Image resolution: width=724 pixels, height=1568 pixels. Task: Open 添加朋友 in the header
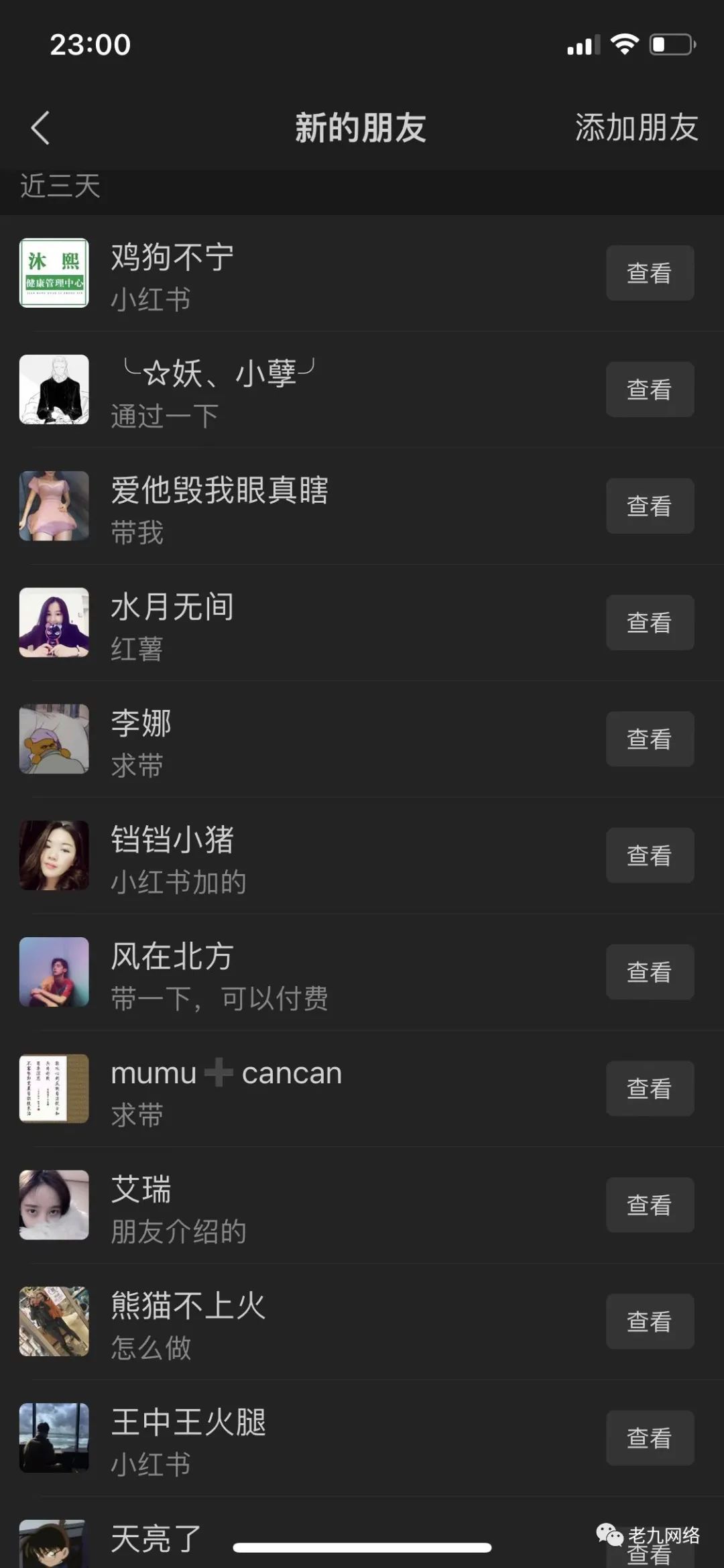(636, 127)
